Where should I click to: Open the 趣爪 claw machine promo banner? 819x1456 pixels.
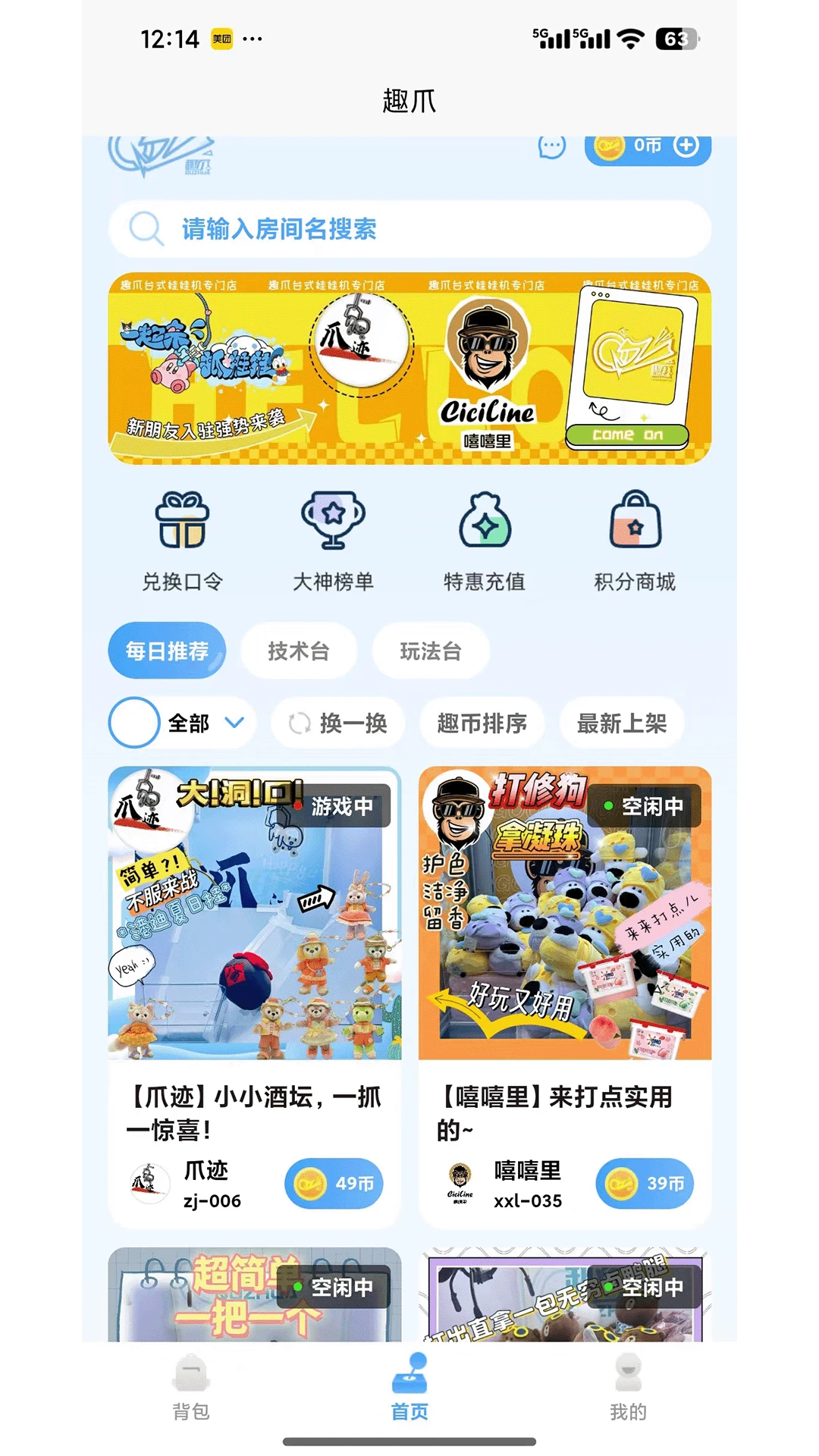[409, 368]
